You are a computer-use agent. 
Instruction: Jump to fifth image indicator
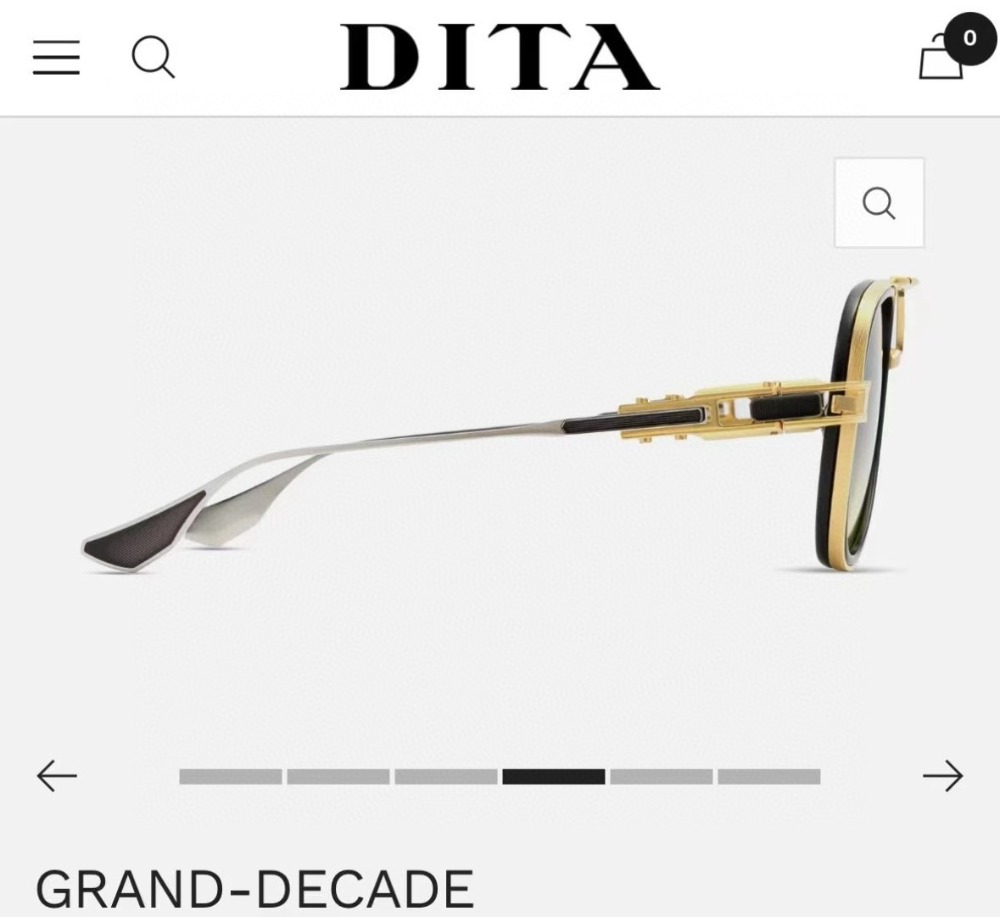click(661, 776)
